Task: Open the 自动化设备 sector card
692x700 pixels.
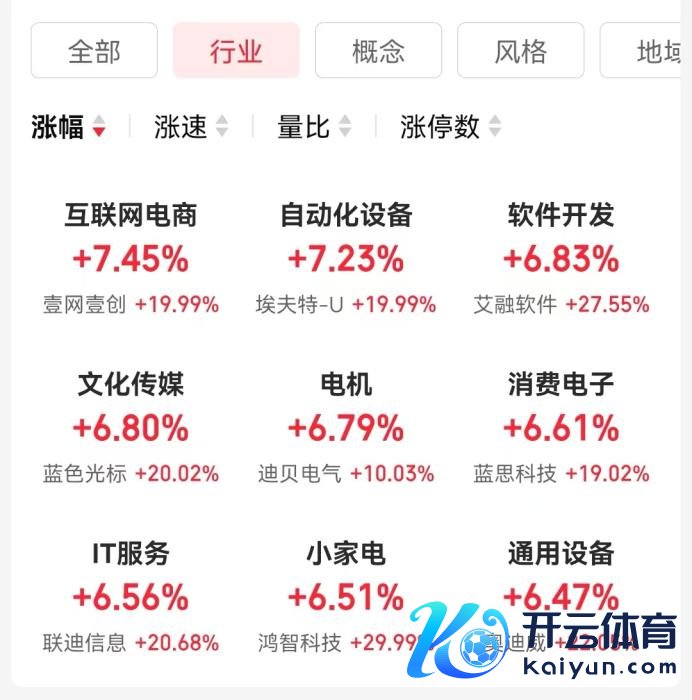Action: pyautogui.click(x=346, y=259)
